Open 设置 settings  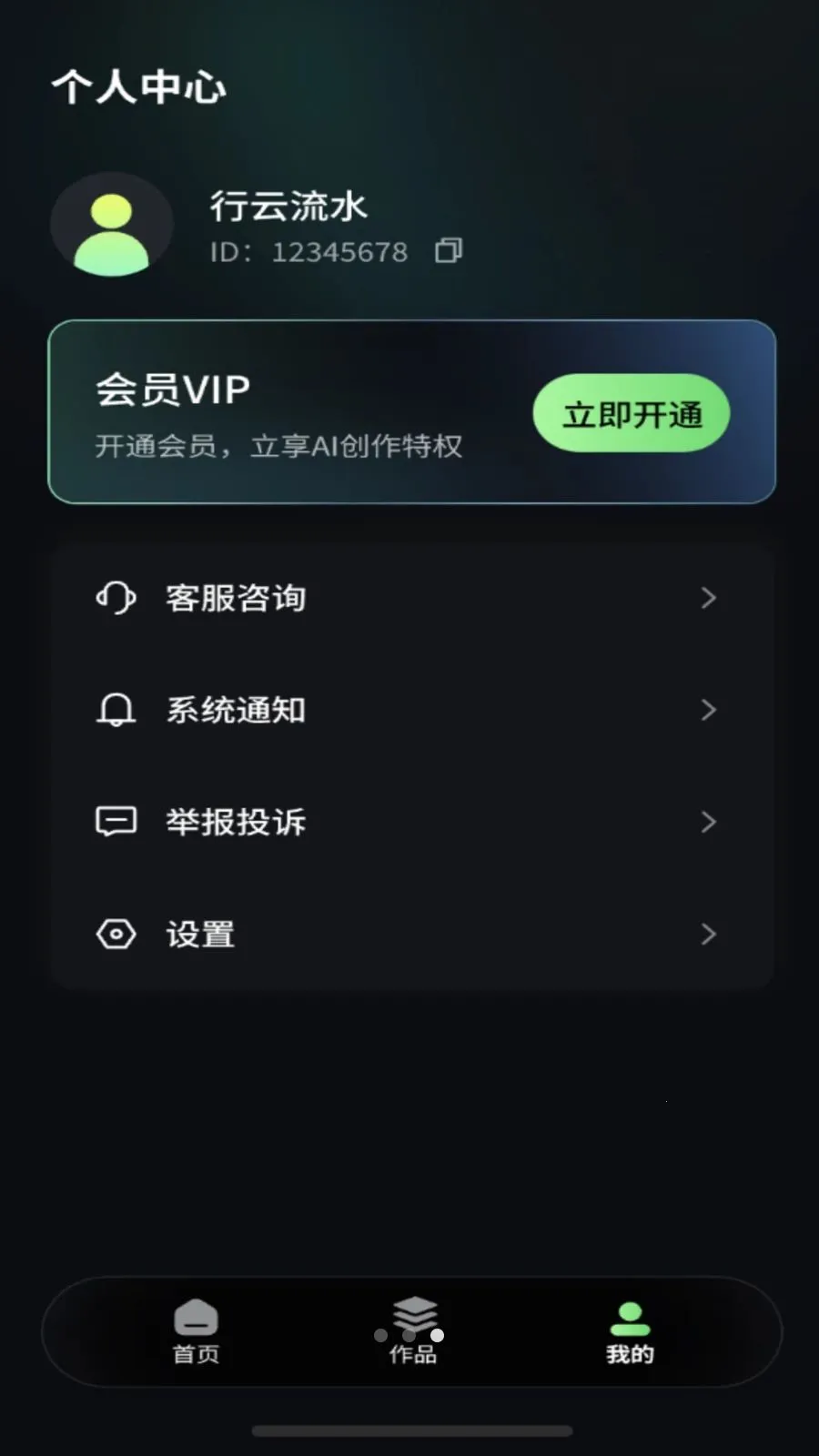coord(411,935)
